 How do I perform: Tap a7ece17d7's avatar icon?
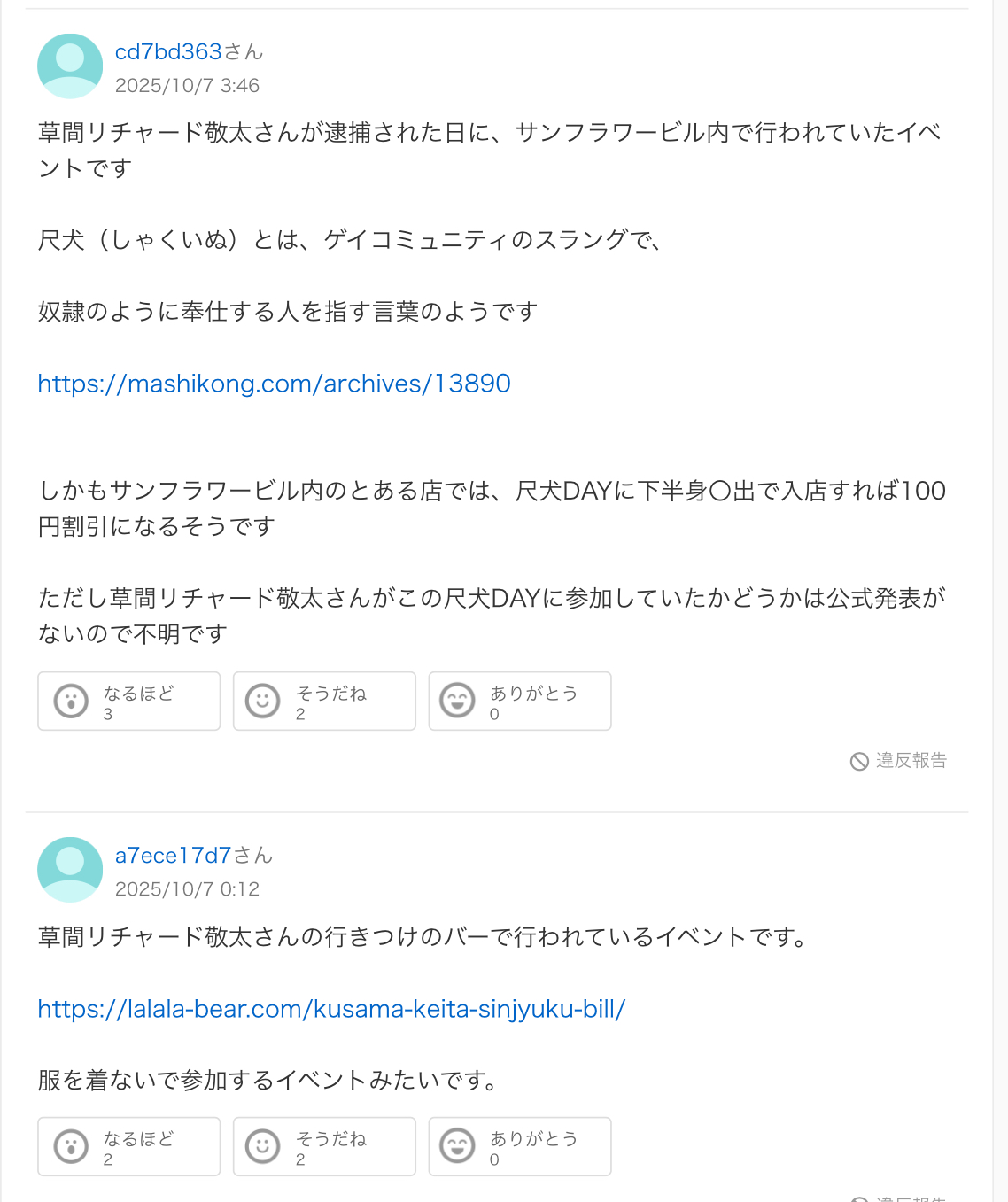[x=70, y=870]
